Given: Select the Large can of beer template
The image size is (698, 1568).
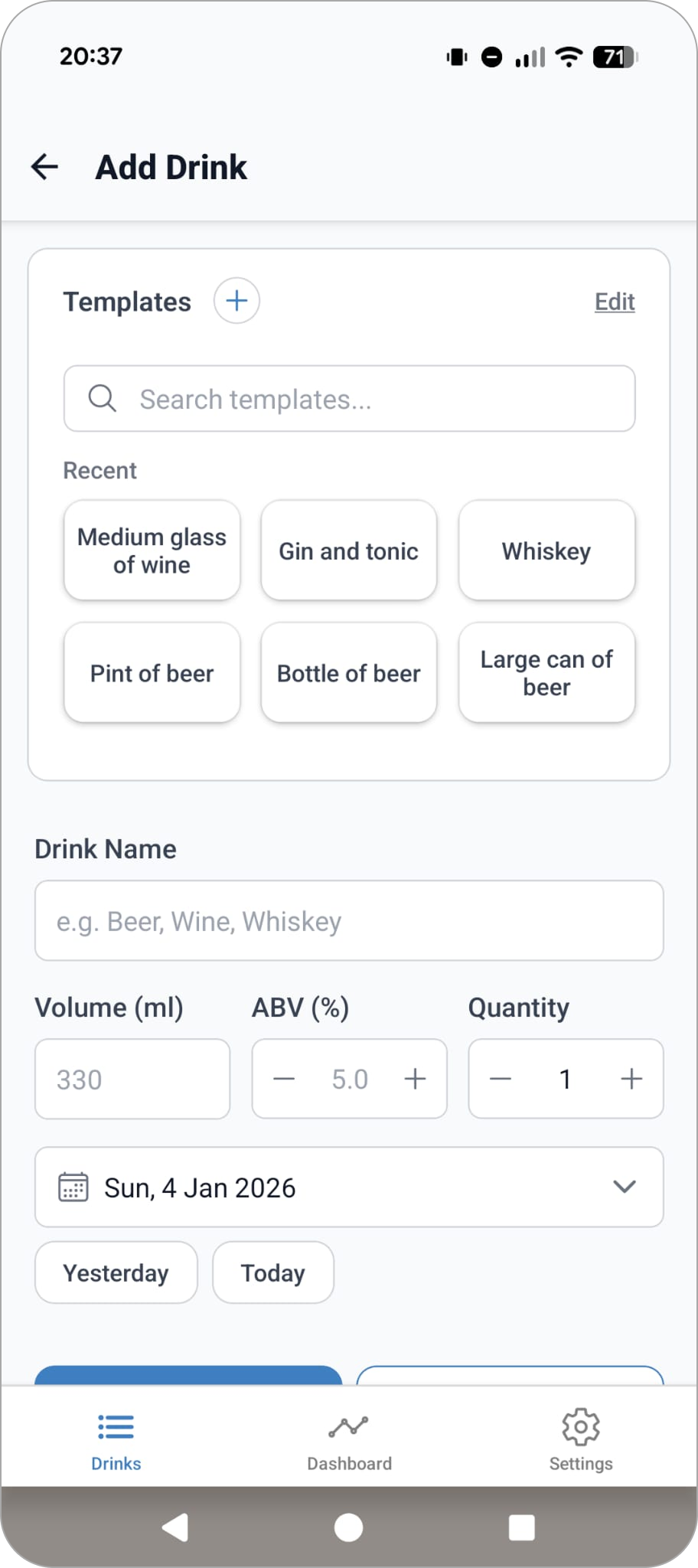Looking at the screenshot, I should pos(546,673).
